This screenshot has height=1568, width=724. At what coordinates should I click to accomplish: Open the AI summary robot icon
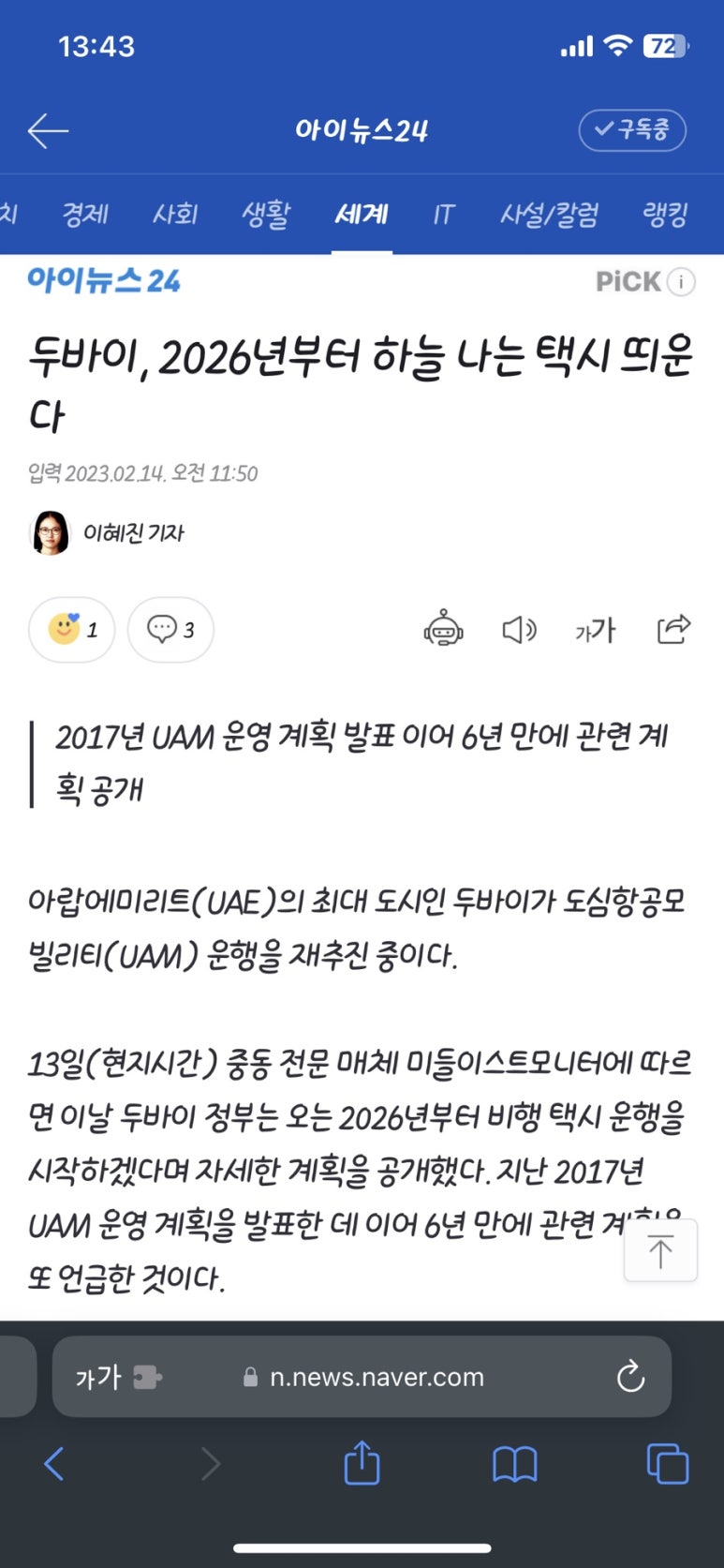coord(443,629)
